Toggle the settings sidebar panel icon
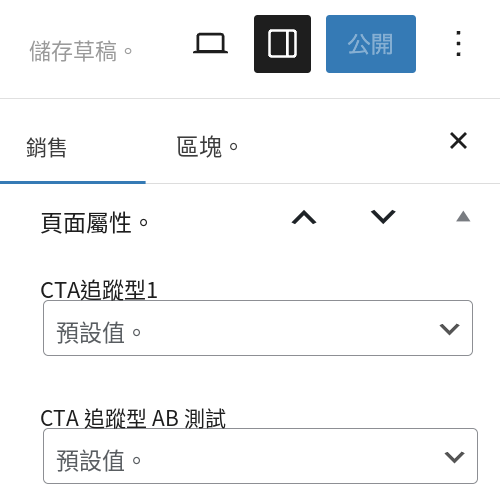Viewport: 500px width, 500px height. pyautogui.click(x=282, y=44)
